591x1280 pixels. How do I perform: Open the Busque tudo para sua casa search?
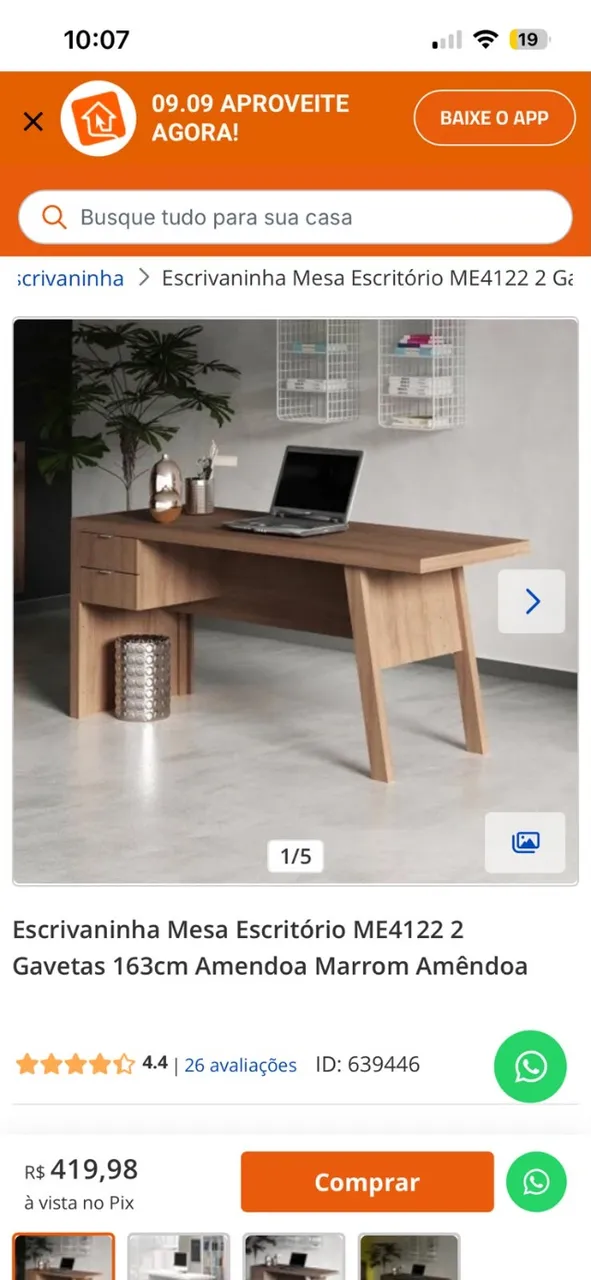coord(295,217)
